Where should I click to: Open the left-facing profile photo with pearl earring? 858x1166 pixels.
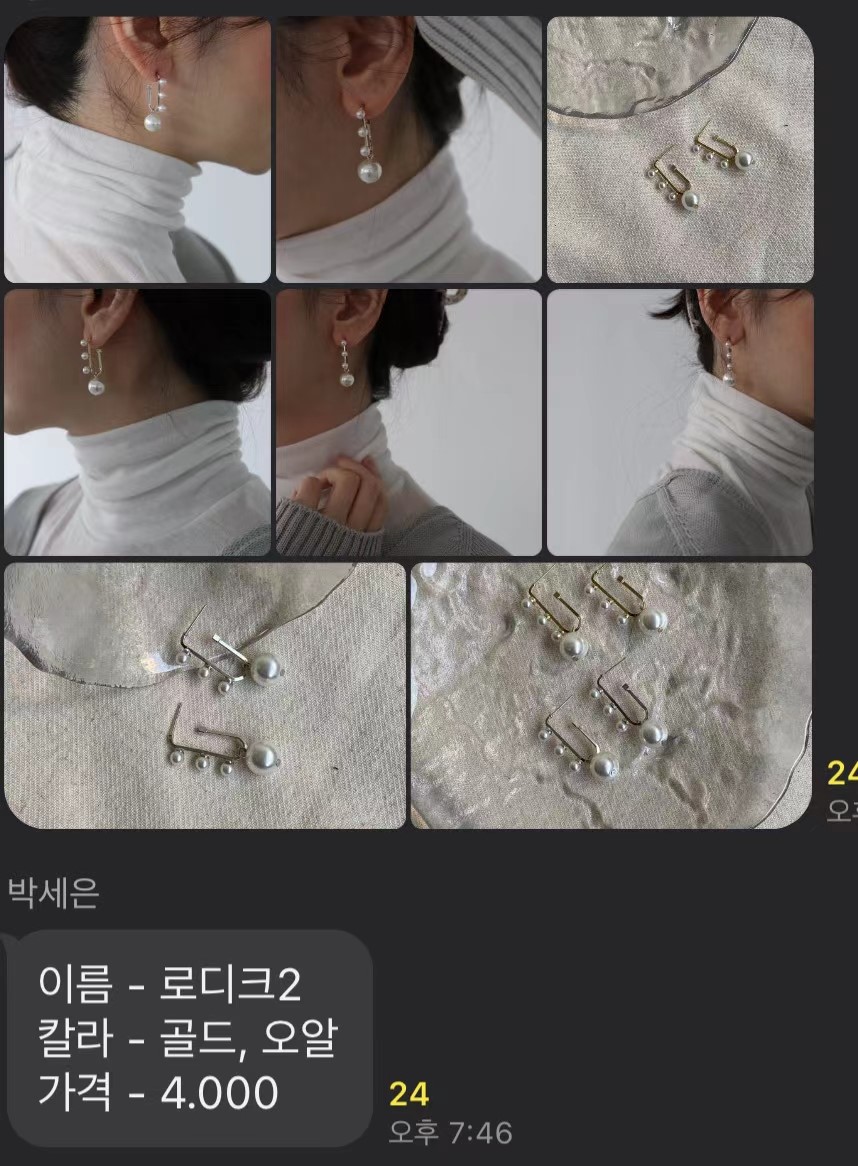137,422
